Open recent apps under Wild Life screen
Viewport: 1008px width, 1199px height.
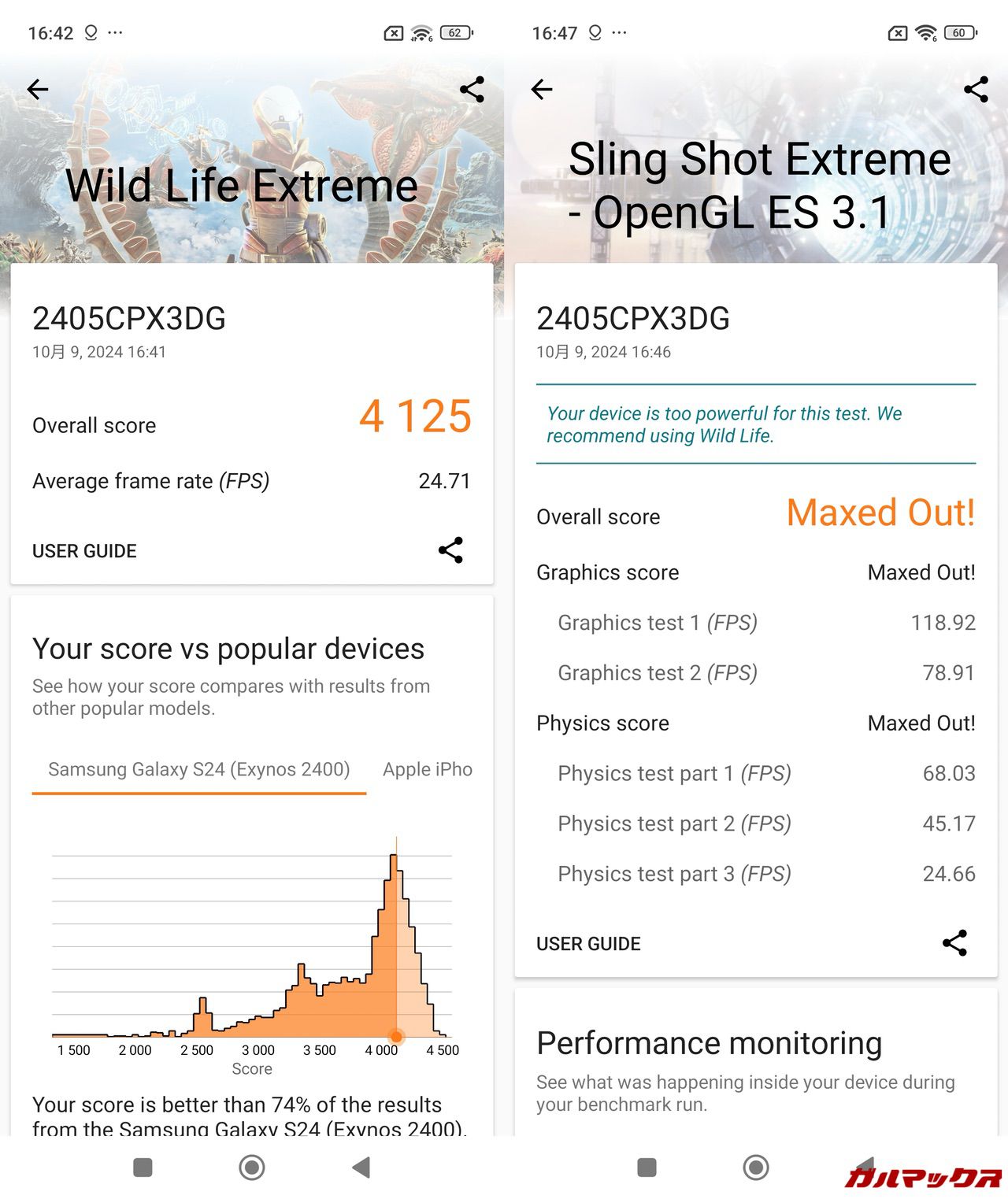(143, 1168)
